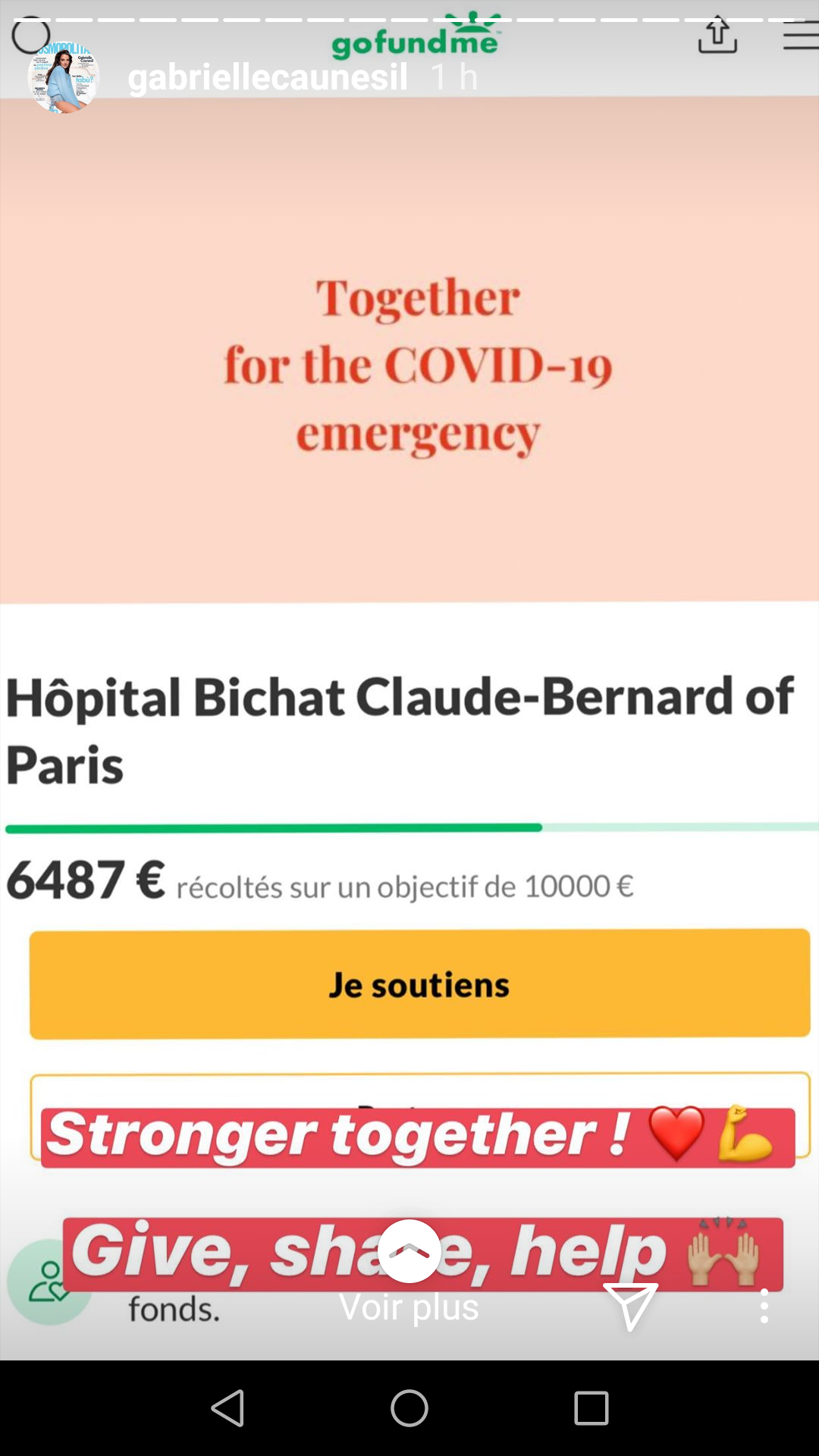Tap the gabriellecaunesil username
This screenshot has width=819, height=1456.
[x=268, y=77]
